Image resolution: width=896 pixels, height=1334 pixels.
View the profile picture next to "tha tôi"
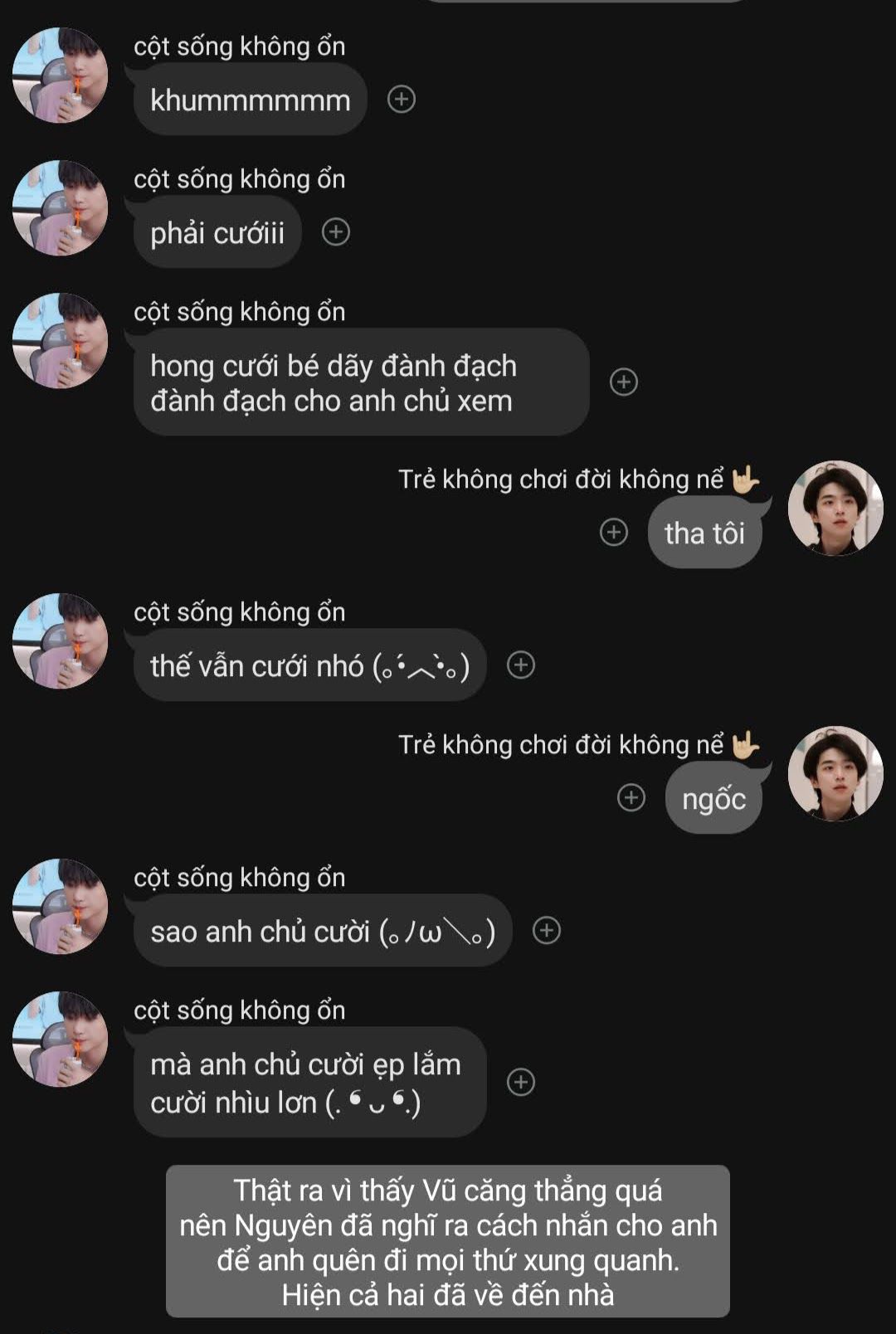pyautogui.click(x=835, y=508)
